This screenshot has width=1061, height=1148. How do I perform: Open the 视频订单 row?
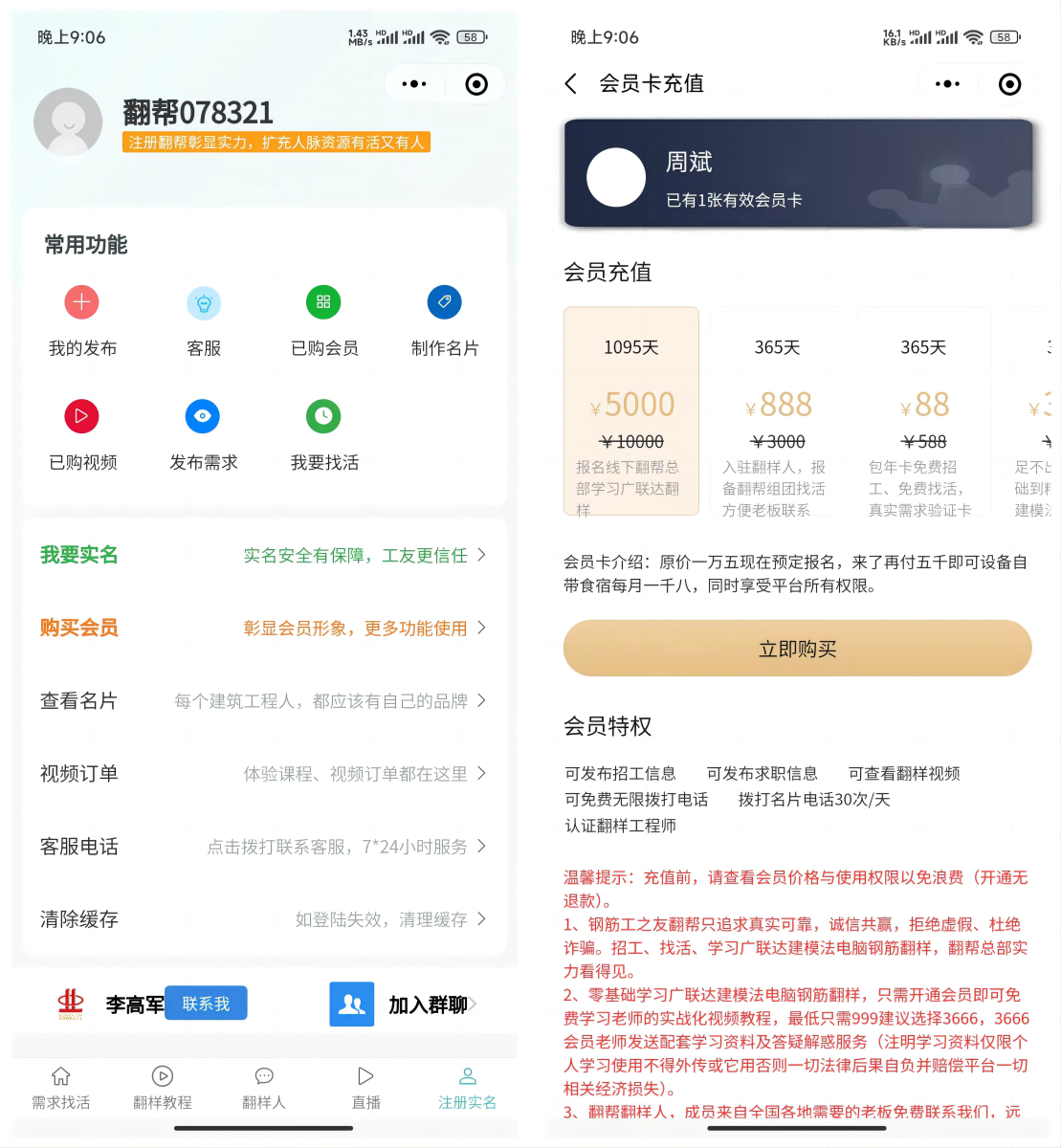[x=263, y=773]
